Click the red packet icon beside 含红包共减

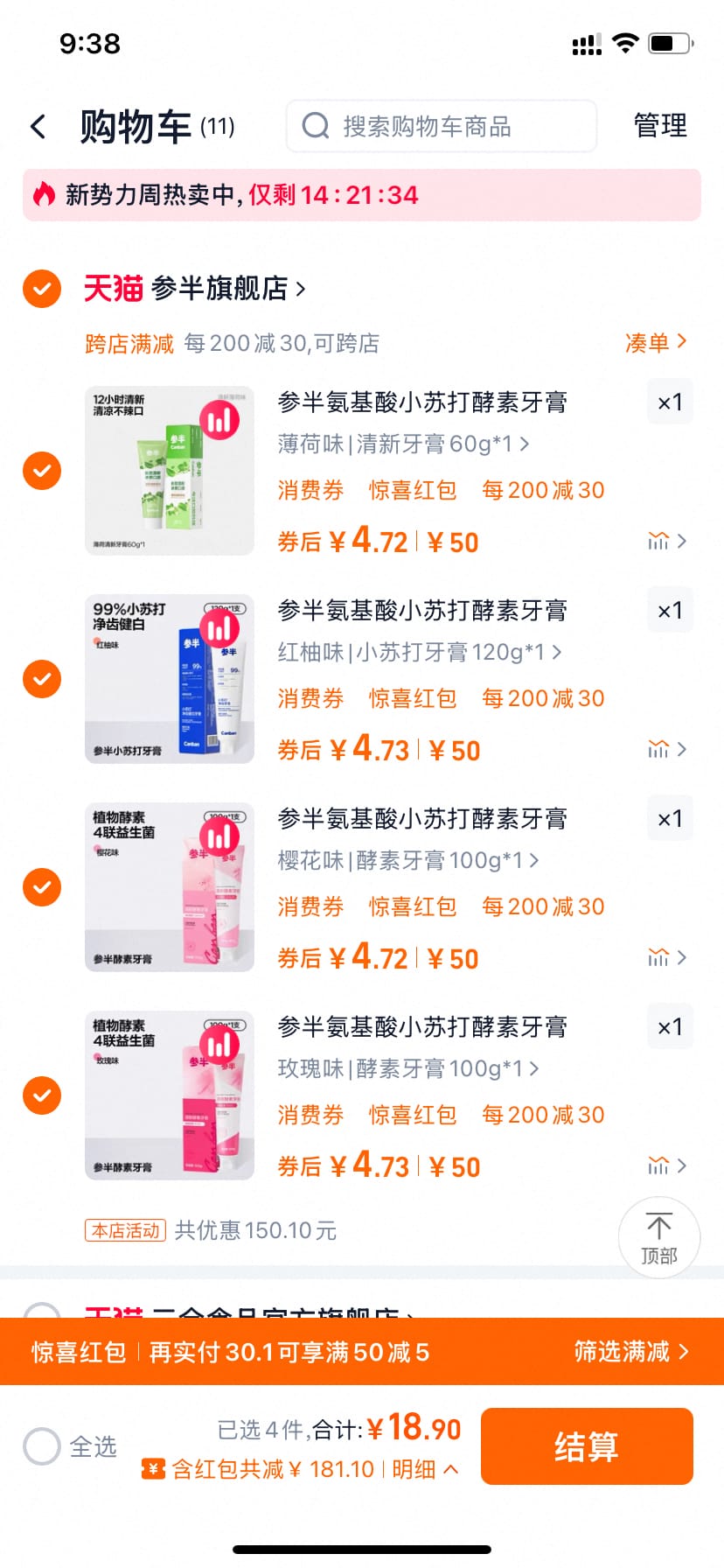coord(154,1469)
